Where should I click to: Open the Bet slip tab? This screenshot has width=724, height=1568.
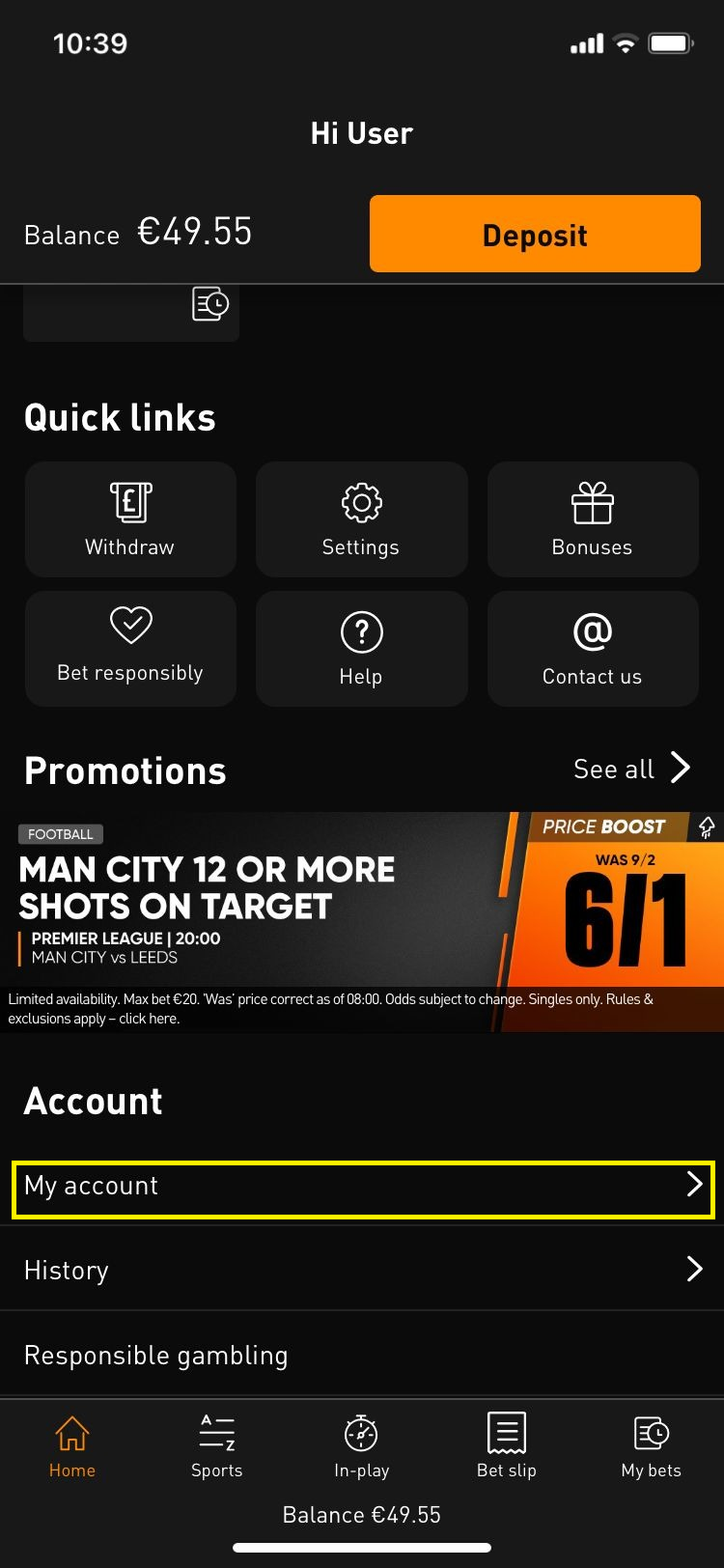coord(506,1446)
